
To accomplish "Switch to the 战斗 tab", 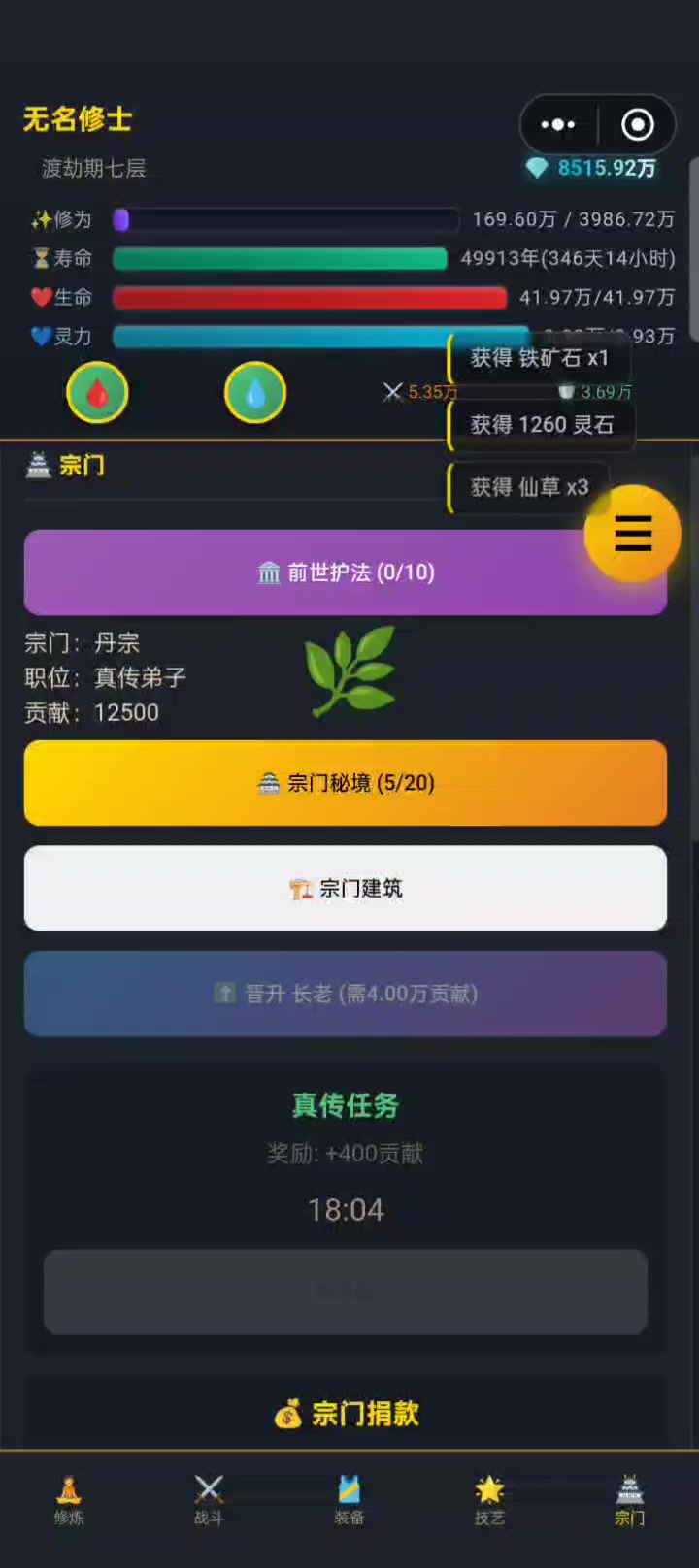I will point(209,1500).
